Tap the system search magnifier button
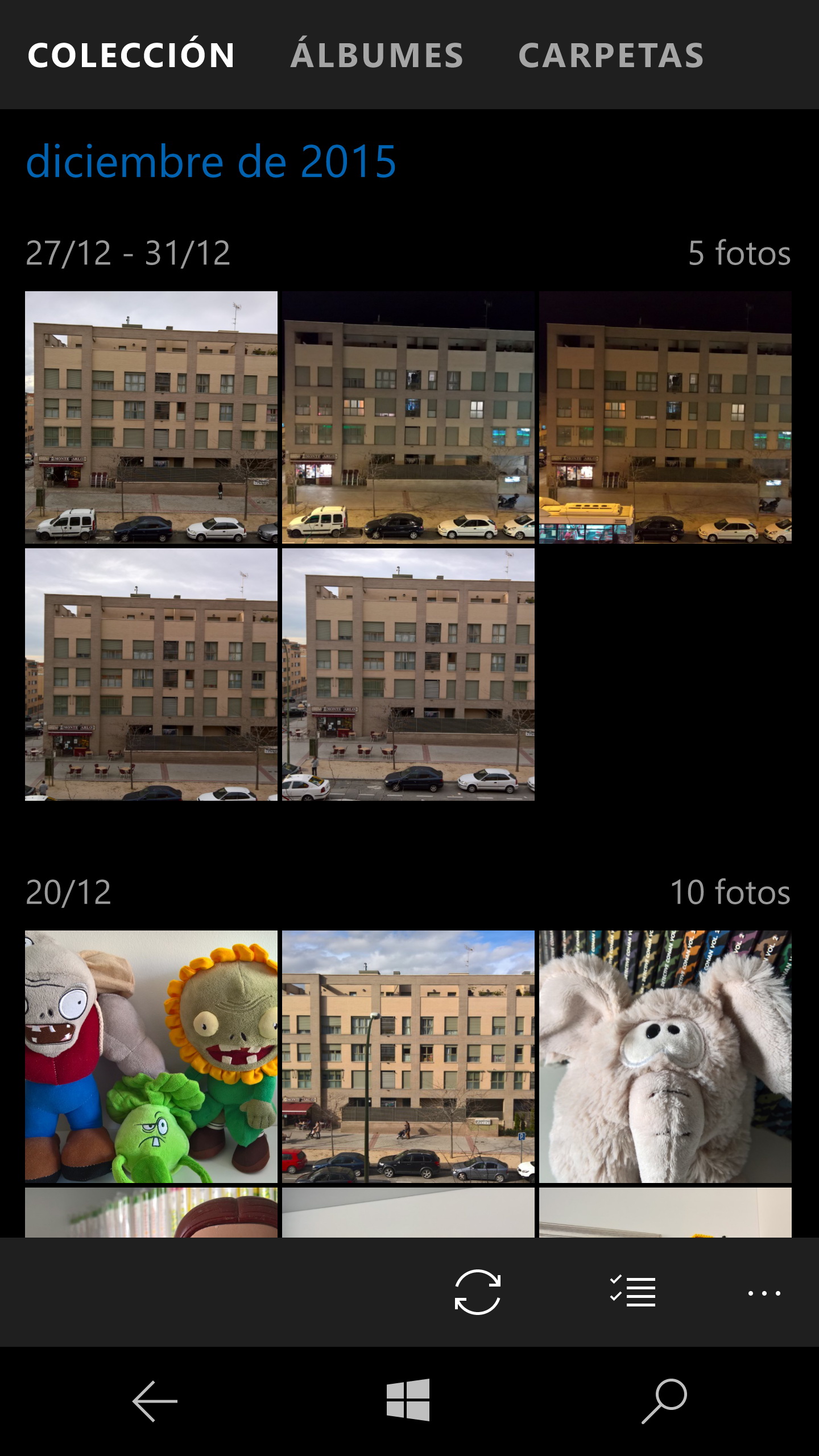This screenshot has width=819, height=1456. [664, 1401]
